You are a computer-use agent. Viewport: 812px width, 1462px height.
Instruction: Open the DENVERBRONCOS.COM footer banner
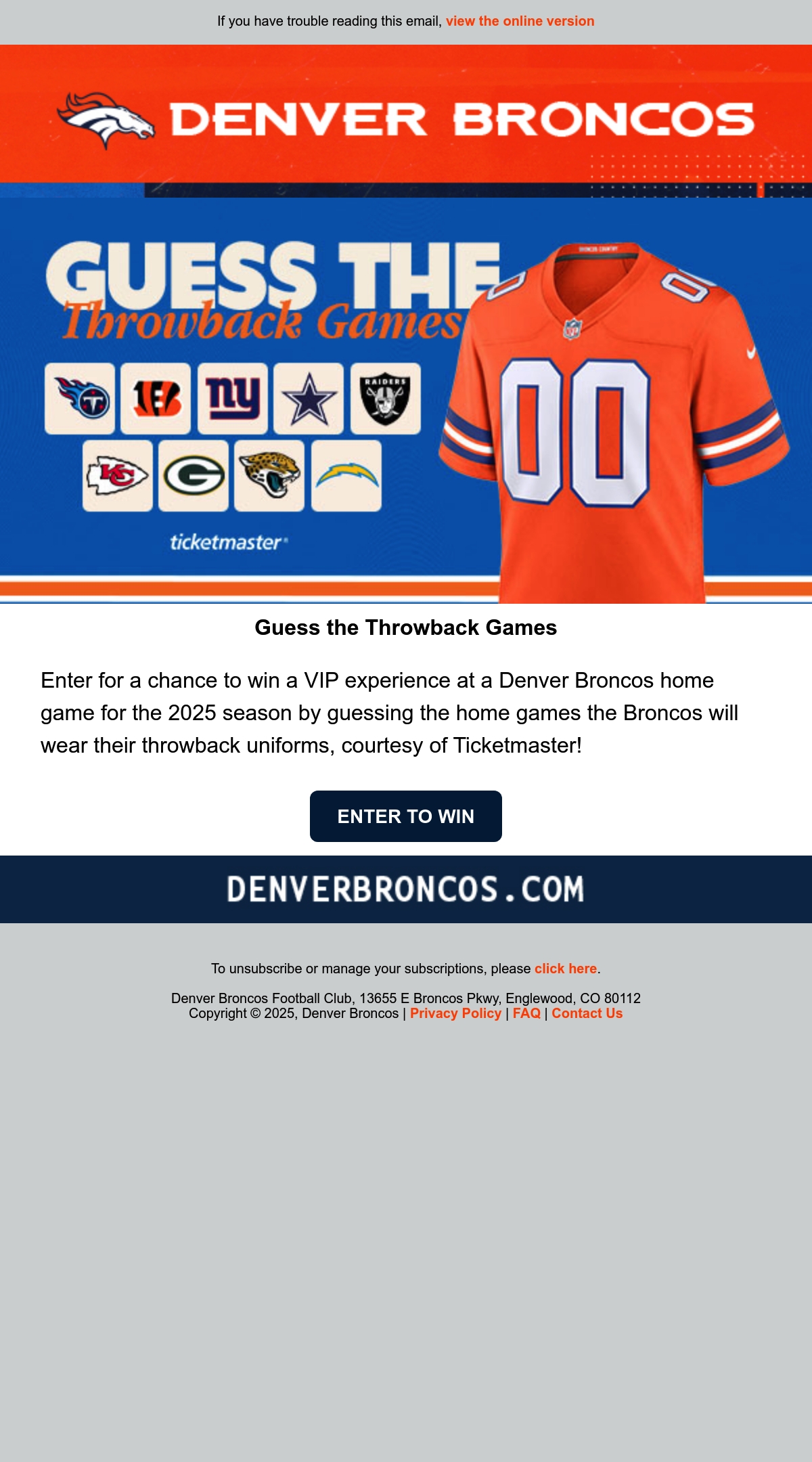point(406,889)
